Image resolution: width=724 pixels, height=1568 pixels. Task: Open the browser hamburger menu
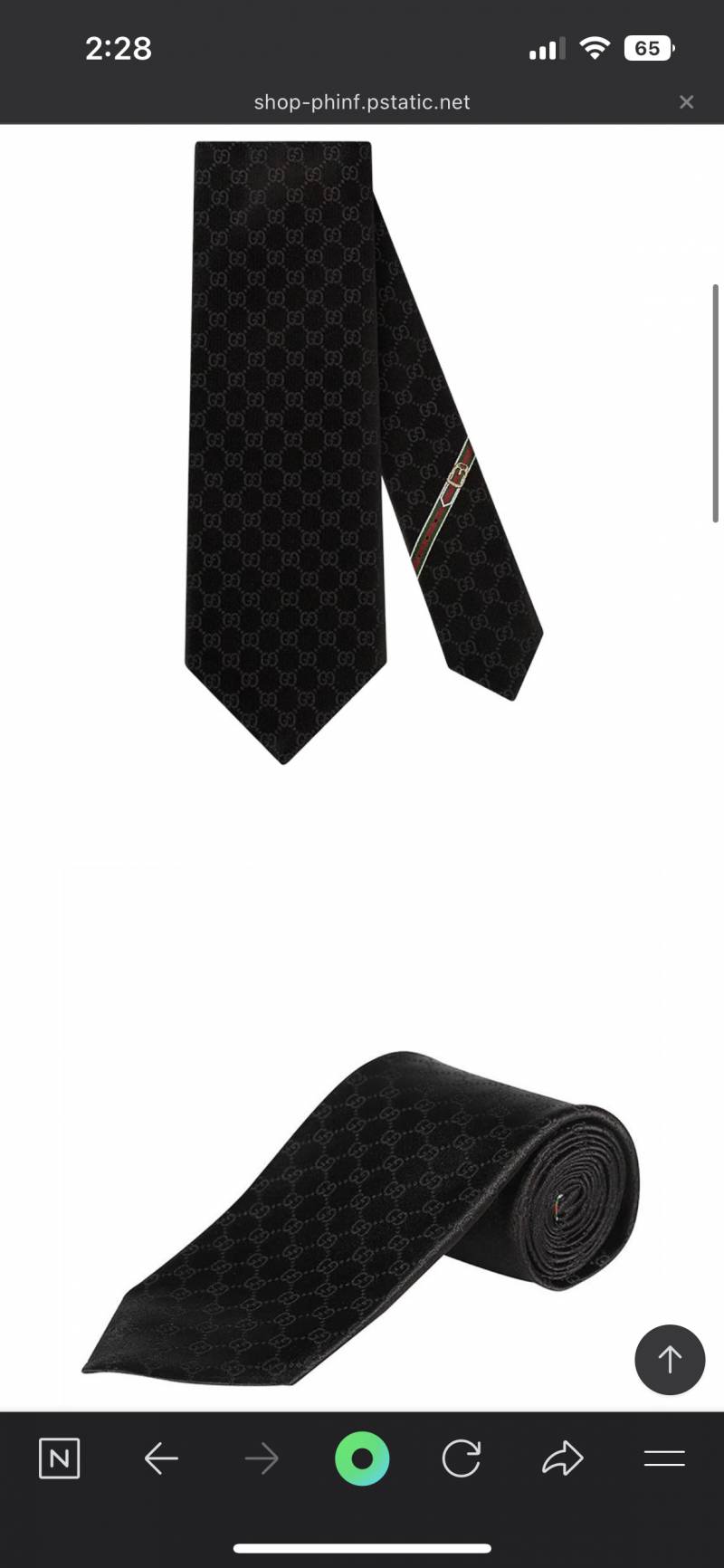[x=663, y=1458]
